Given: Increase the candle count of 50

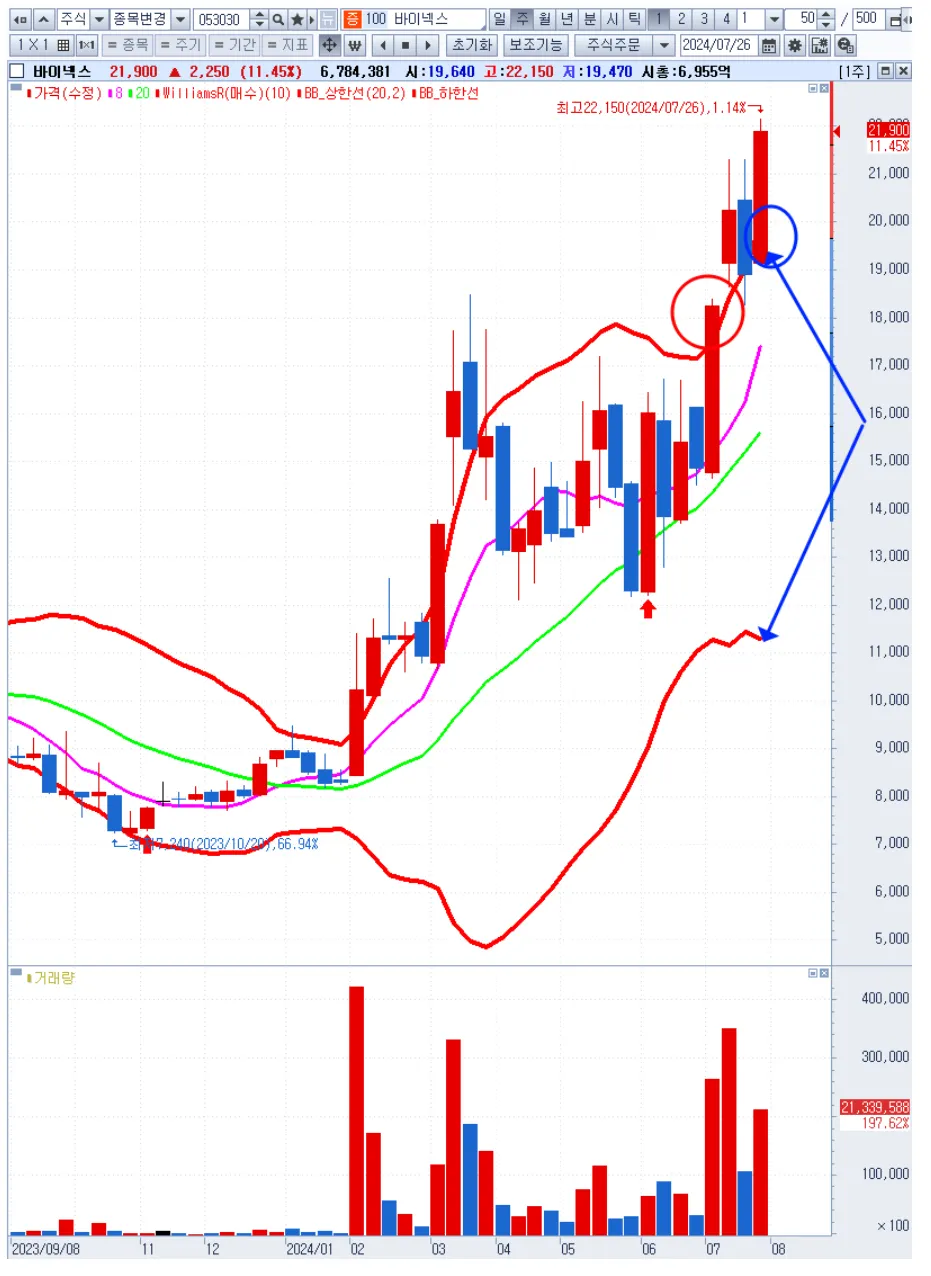Looking at the screenshot, I should 825,15.
